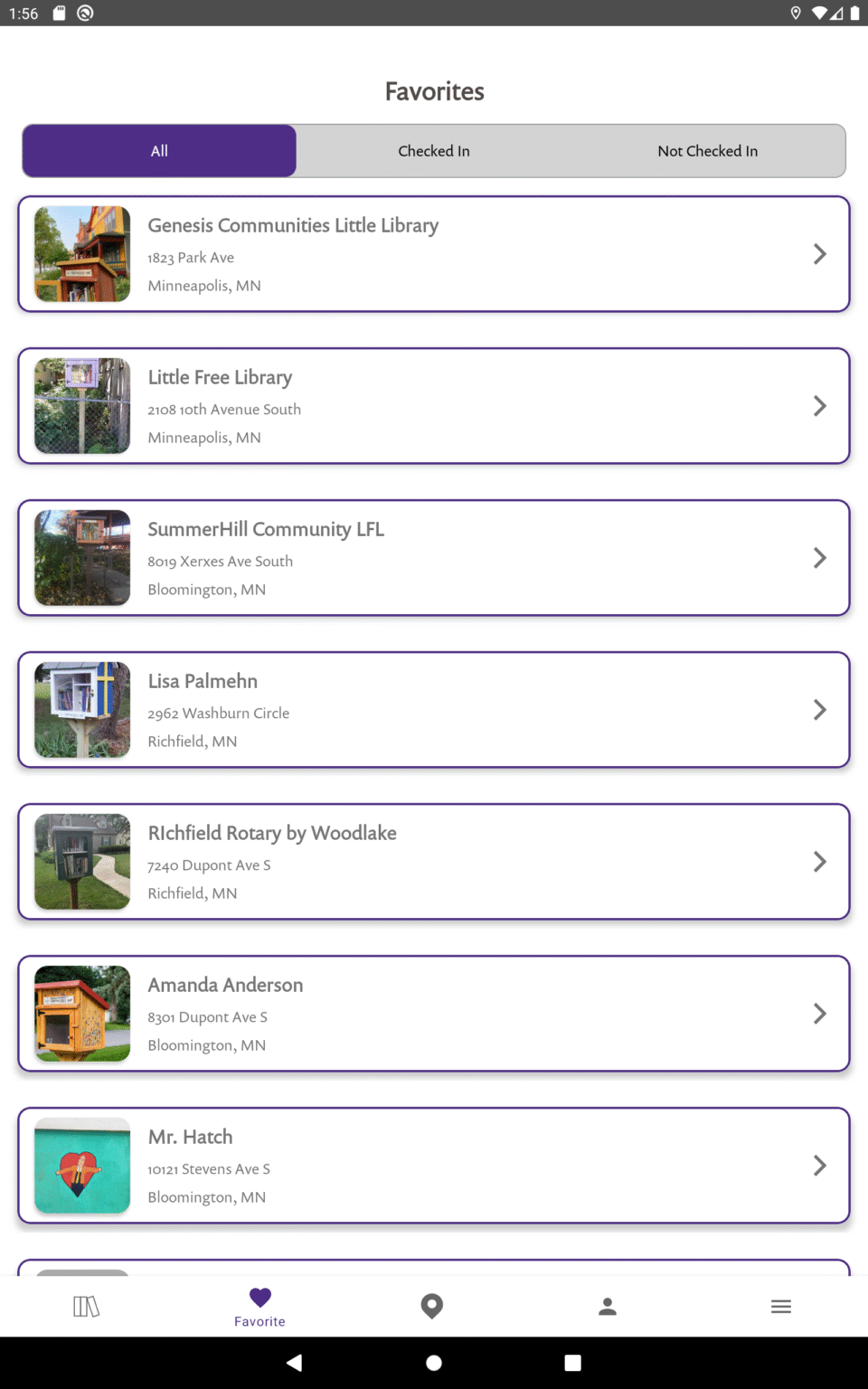Expand the Mr. Hatch entry chevron
This screenshot has height=1389, width=868.
tap(820, 1166)
